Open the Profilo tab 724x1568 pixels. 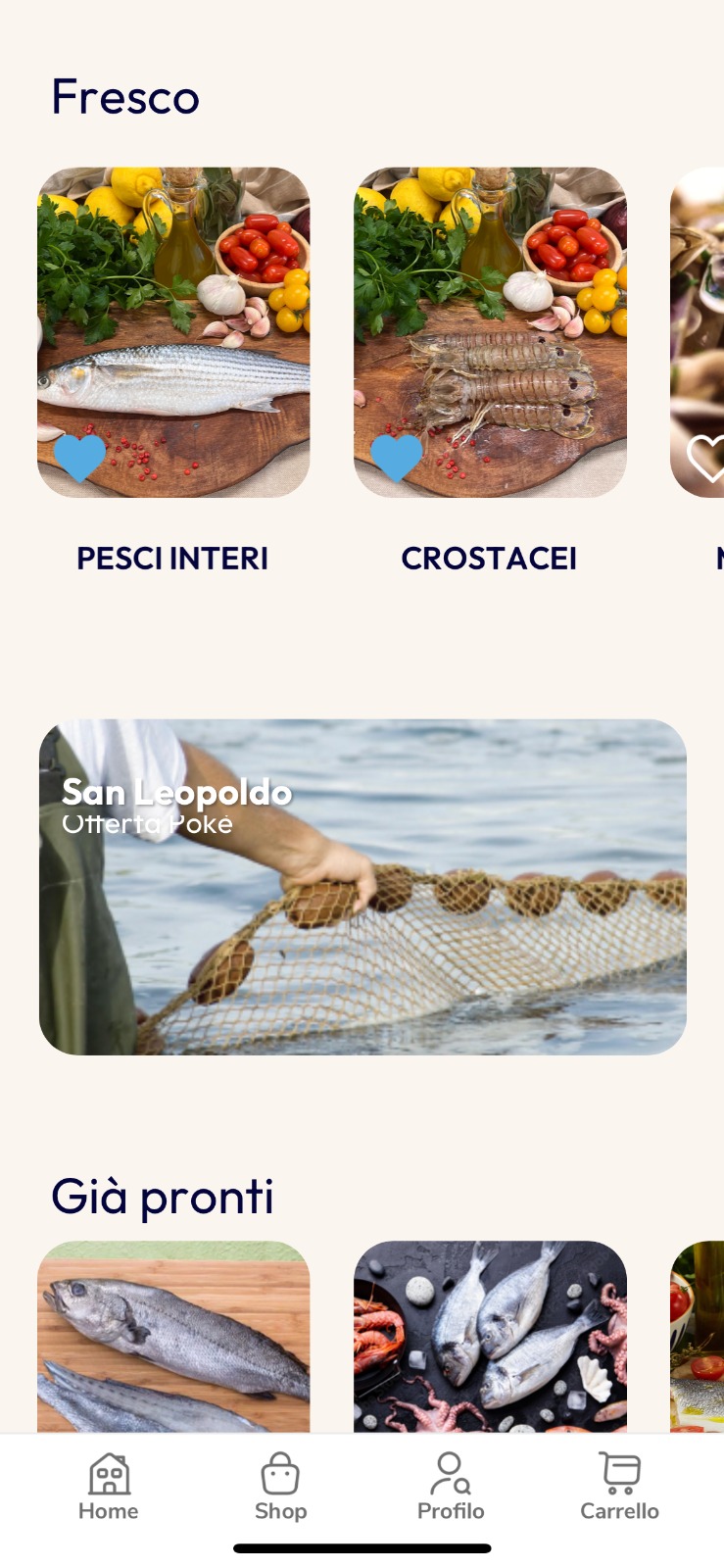(x=451, y=1487)
